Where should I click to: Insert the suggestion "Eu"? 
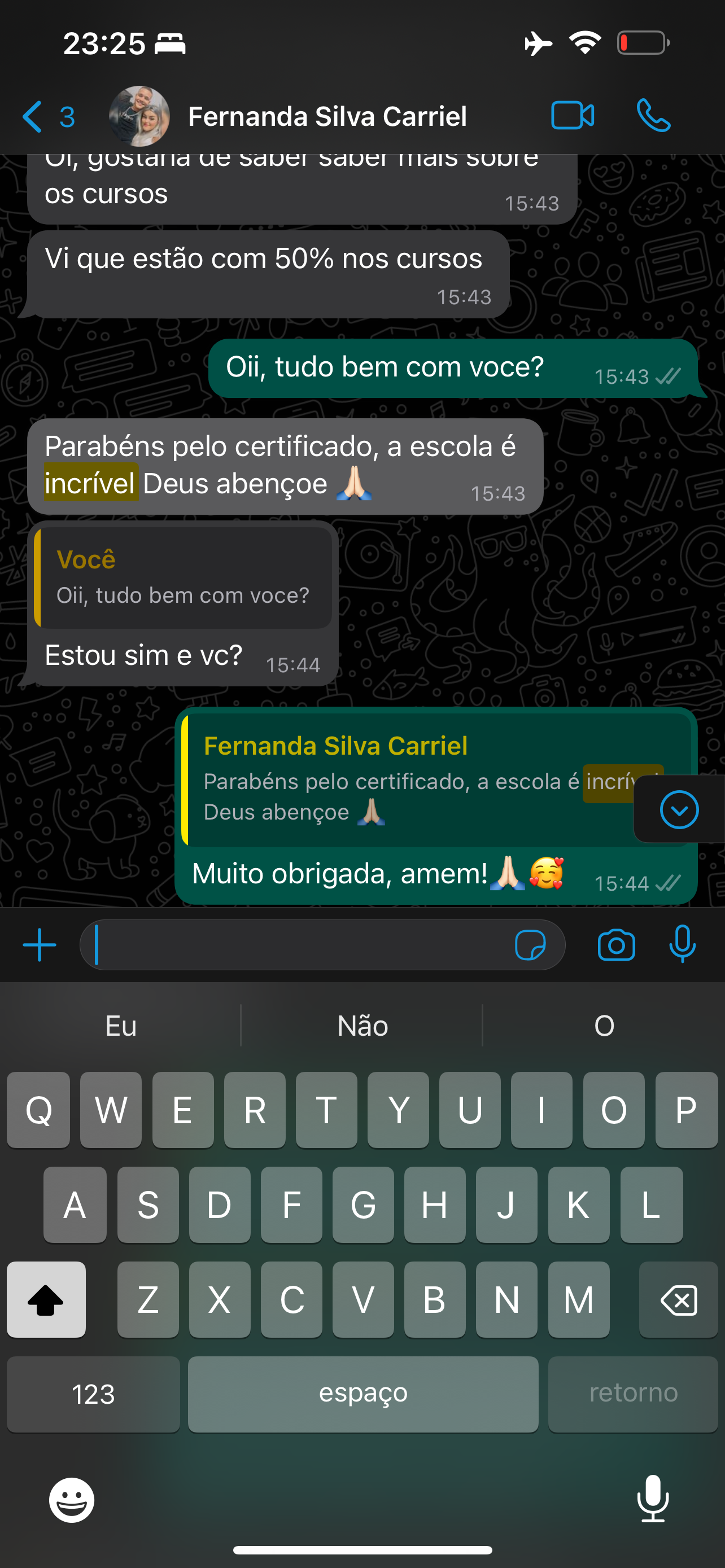pos(120,1026)
